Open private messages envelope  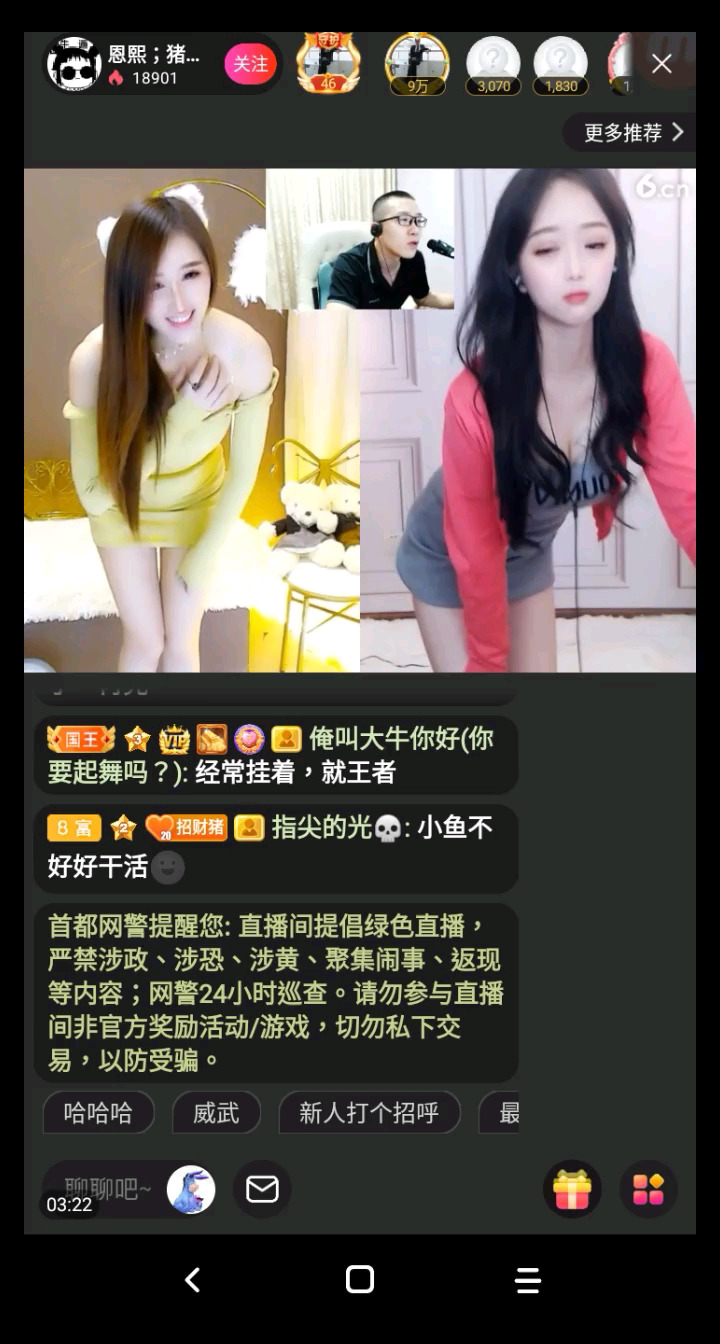[262, 1189]
